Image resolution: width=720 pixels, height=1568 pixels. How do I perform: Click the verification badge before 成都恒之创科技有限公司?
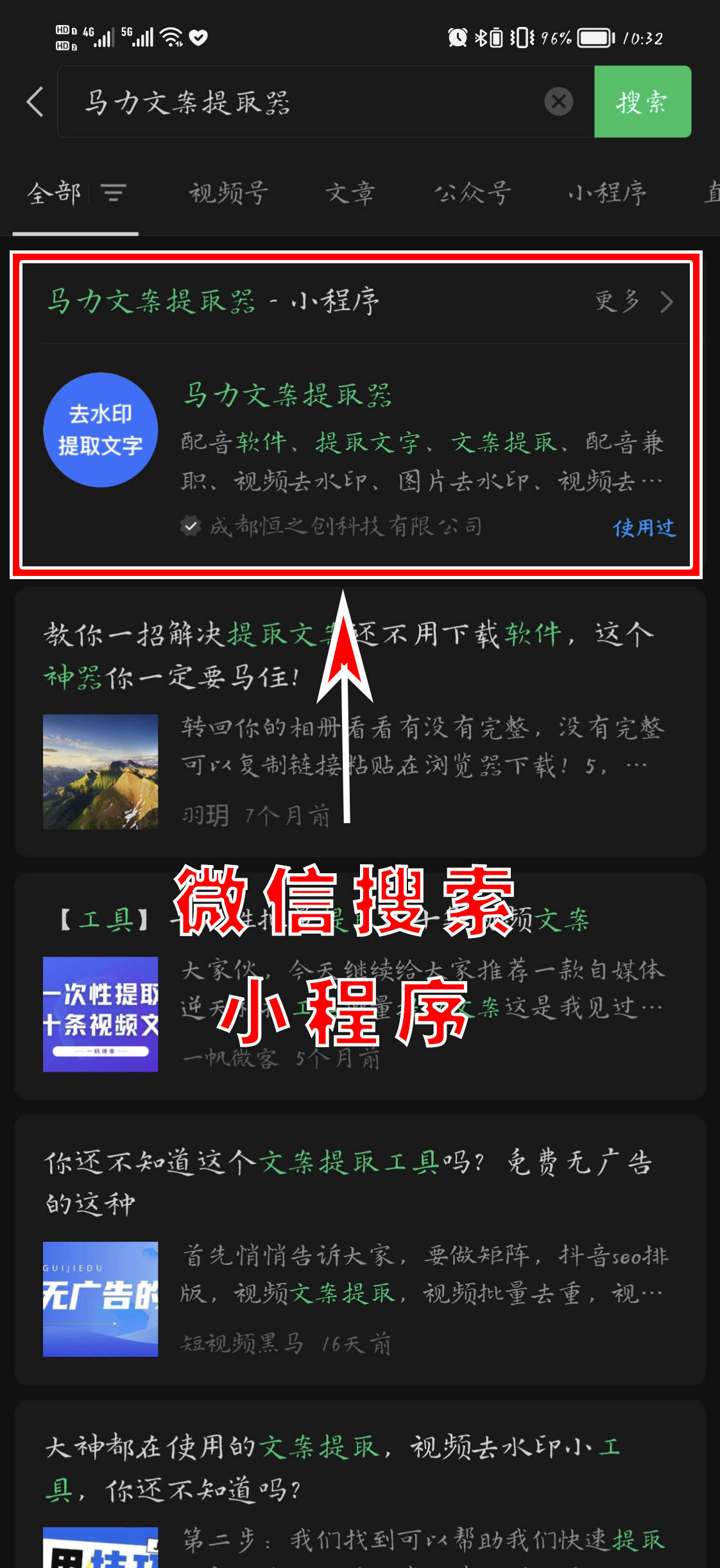click(189, 525)
